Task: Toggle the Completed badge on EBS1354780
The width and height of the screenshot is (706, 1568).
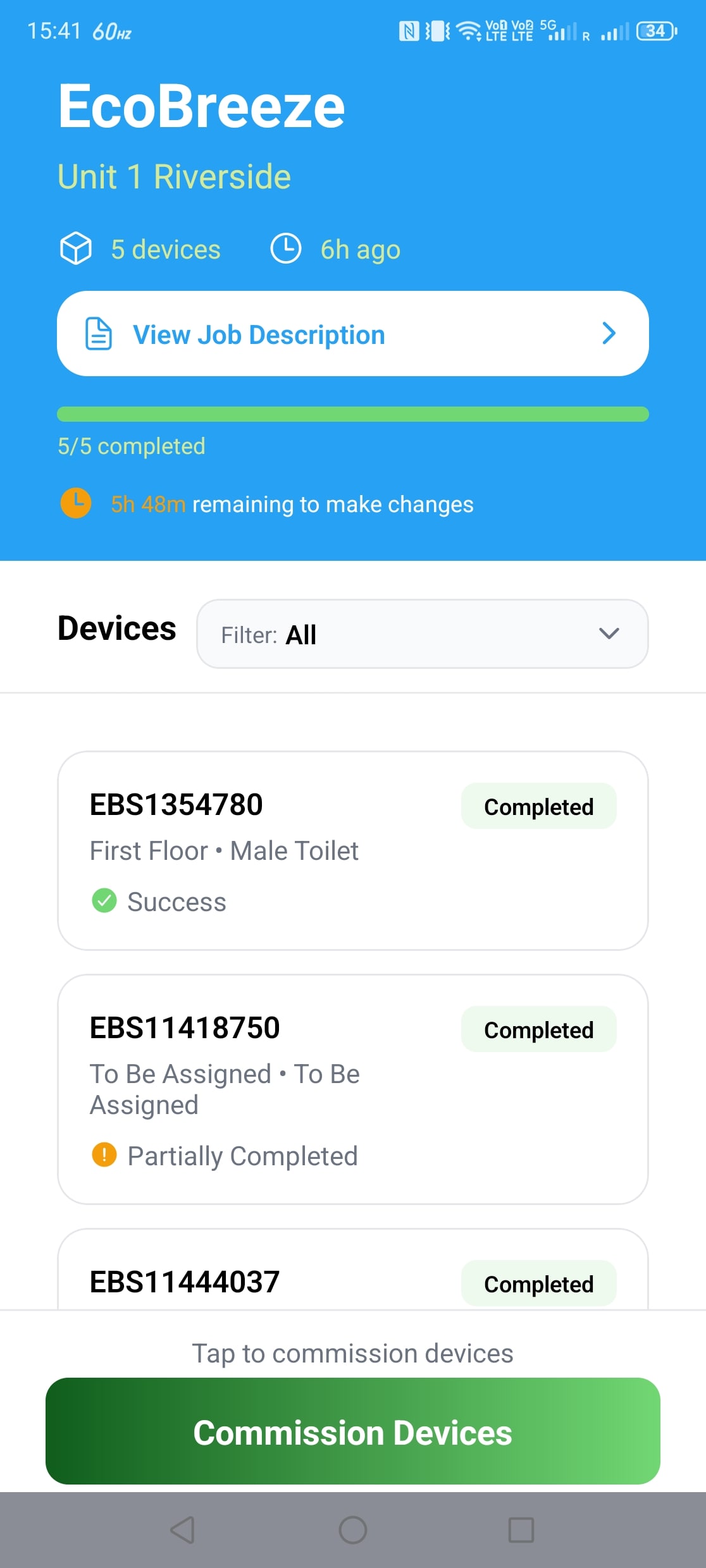Action: tap(538, 806)
